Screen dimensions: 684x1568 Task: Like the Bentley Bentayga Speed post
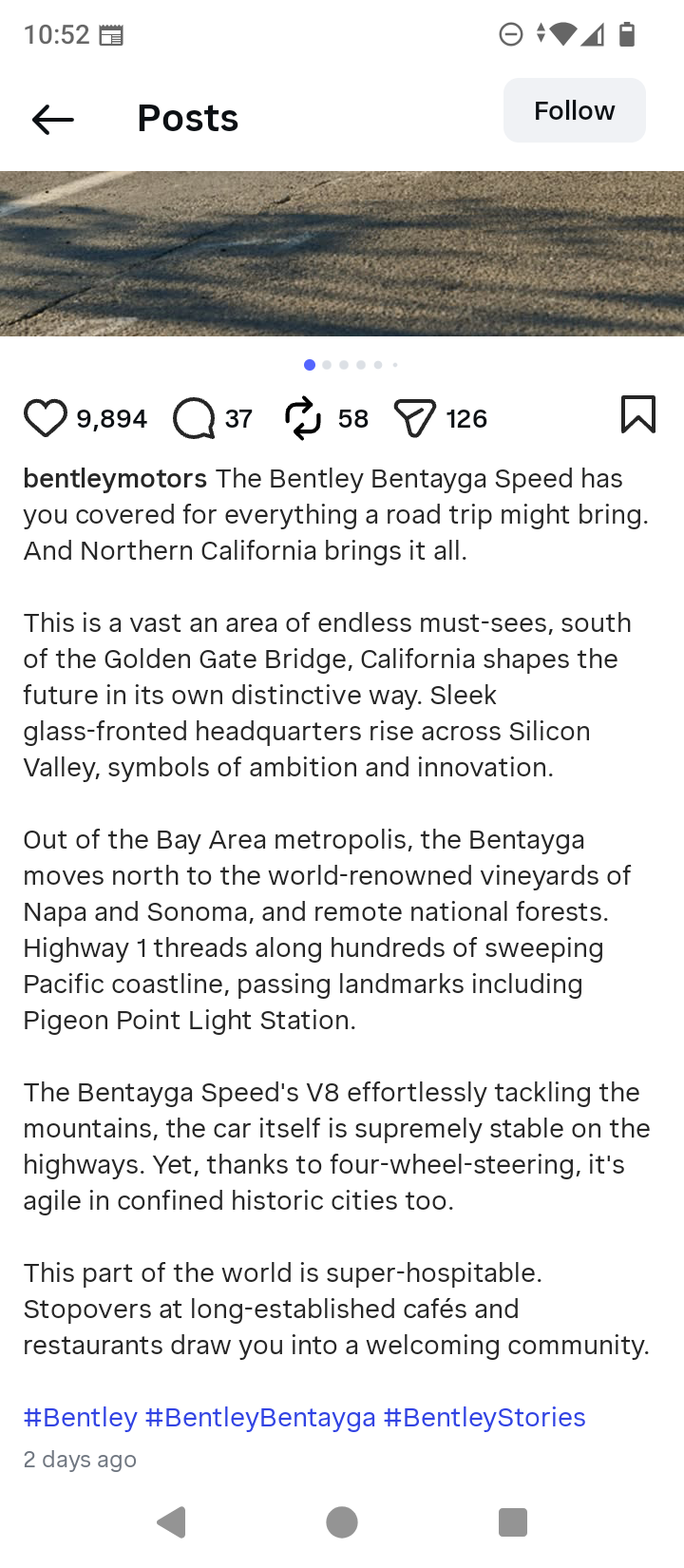pyautogui.click(x=45, y=418)
